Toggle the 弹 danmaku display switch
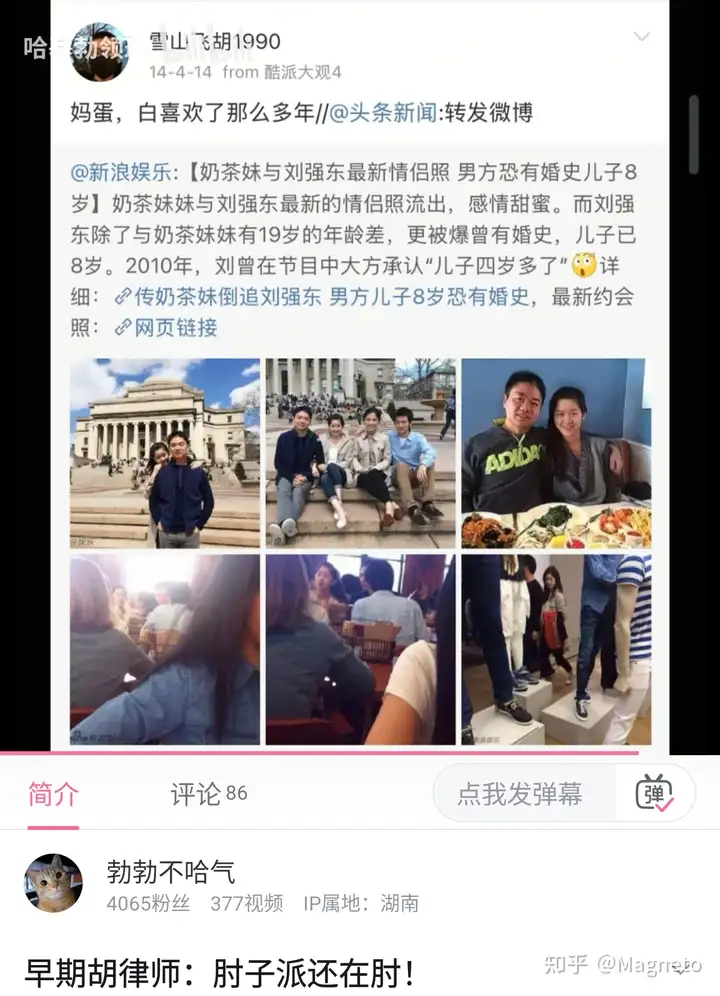This screenshot has width=720, height=996. 655,793
